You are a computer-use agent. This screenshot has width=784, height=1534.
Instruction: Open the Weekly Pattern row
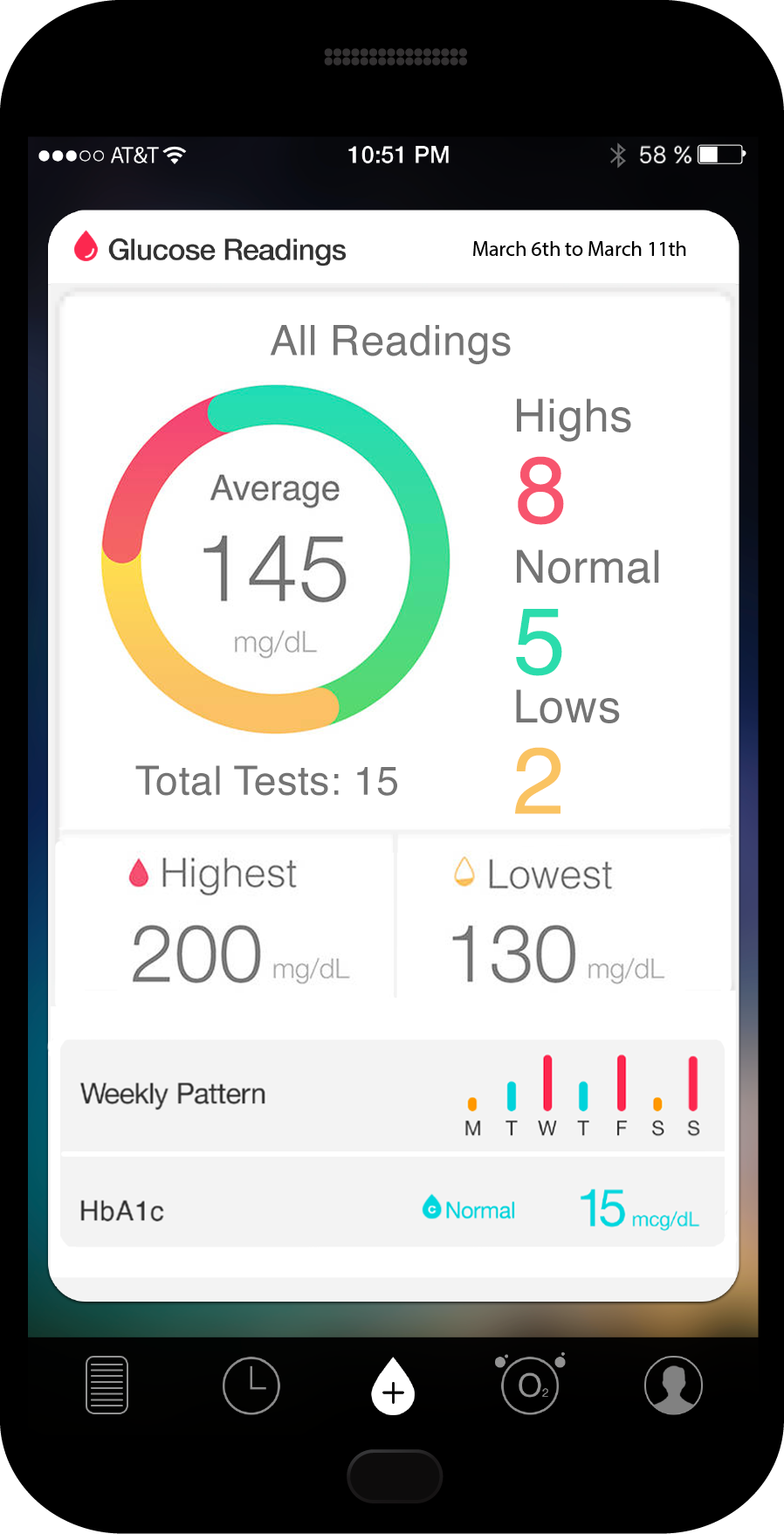pos(393,1095)
